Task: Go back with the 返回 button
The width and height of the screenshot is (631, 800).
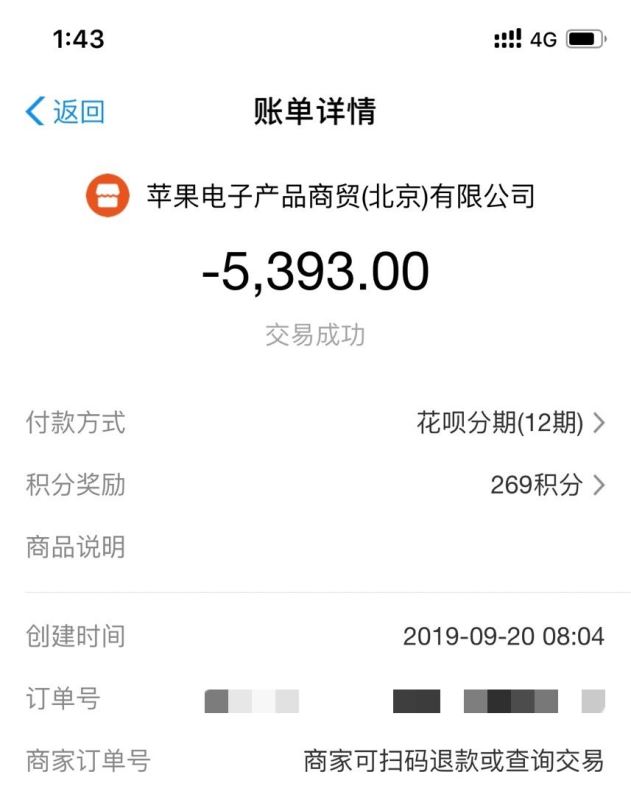Action: pos(65,111)
